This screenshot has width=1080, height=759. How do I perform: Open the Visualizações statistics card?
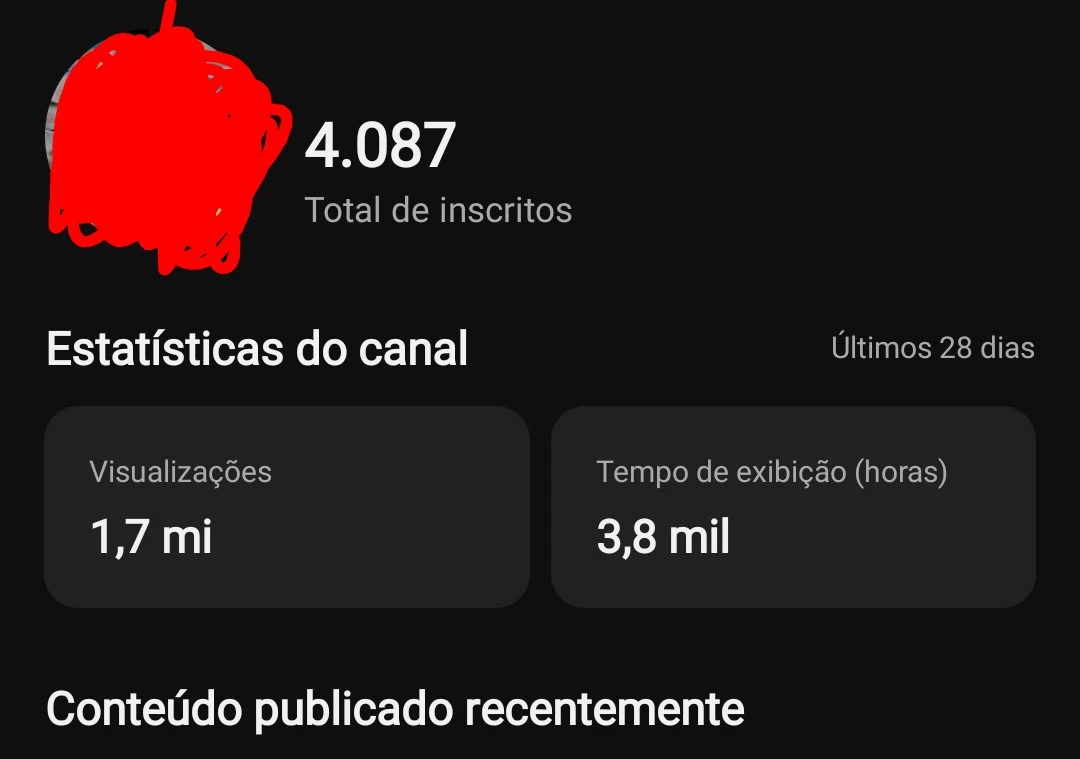[286, 507]
